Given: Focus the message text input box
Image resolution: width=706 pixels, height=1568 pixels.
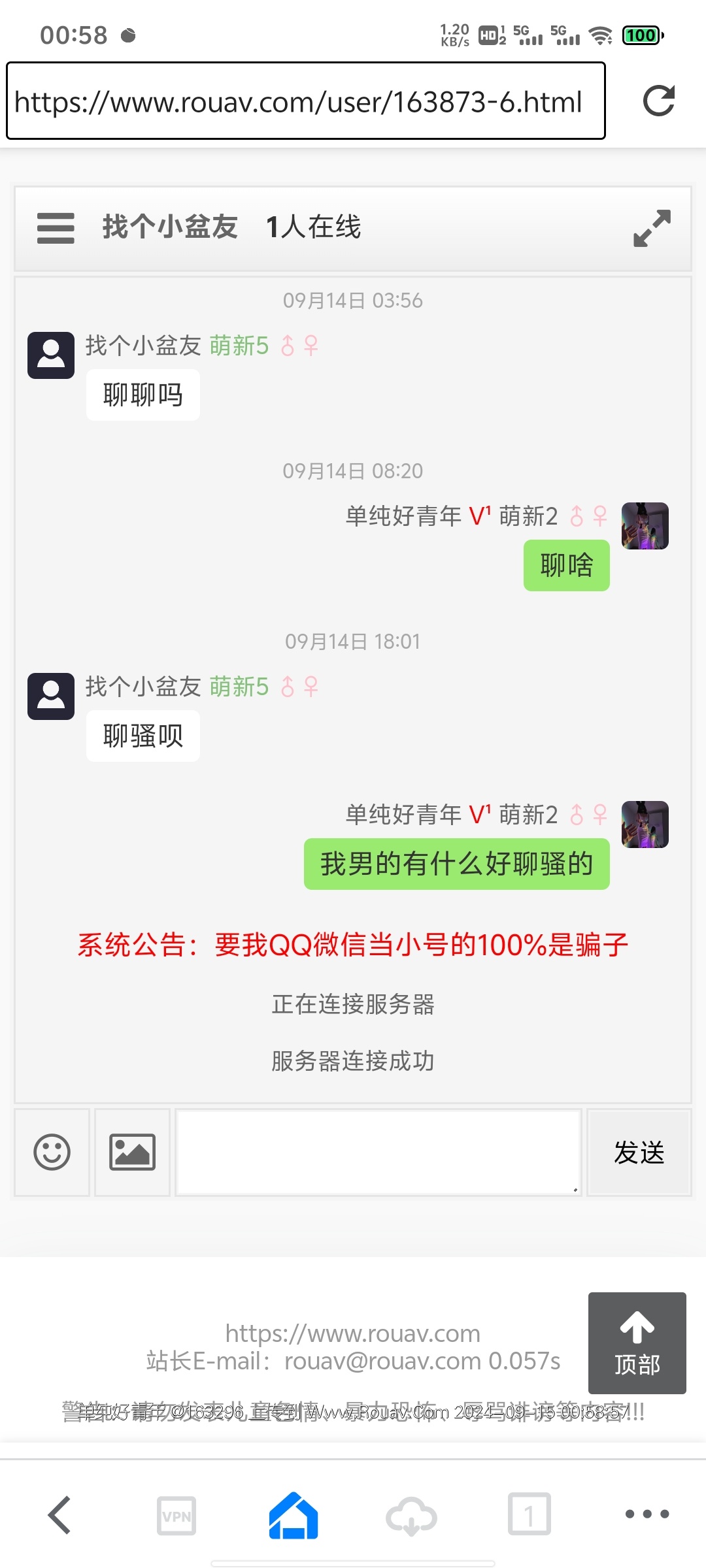Looking at the screenshot, I should [x=378, y=1152].
